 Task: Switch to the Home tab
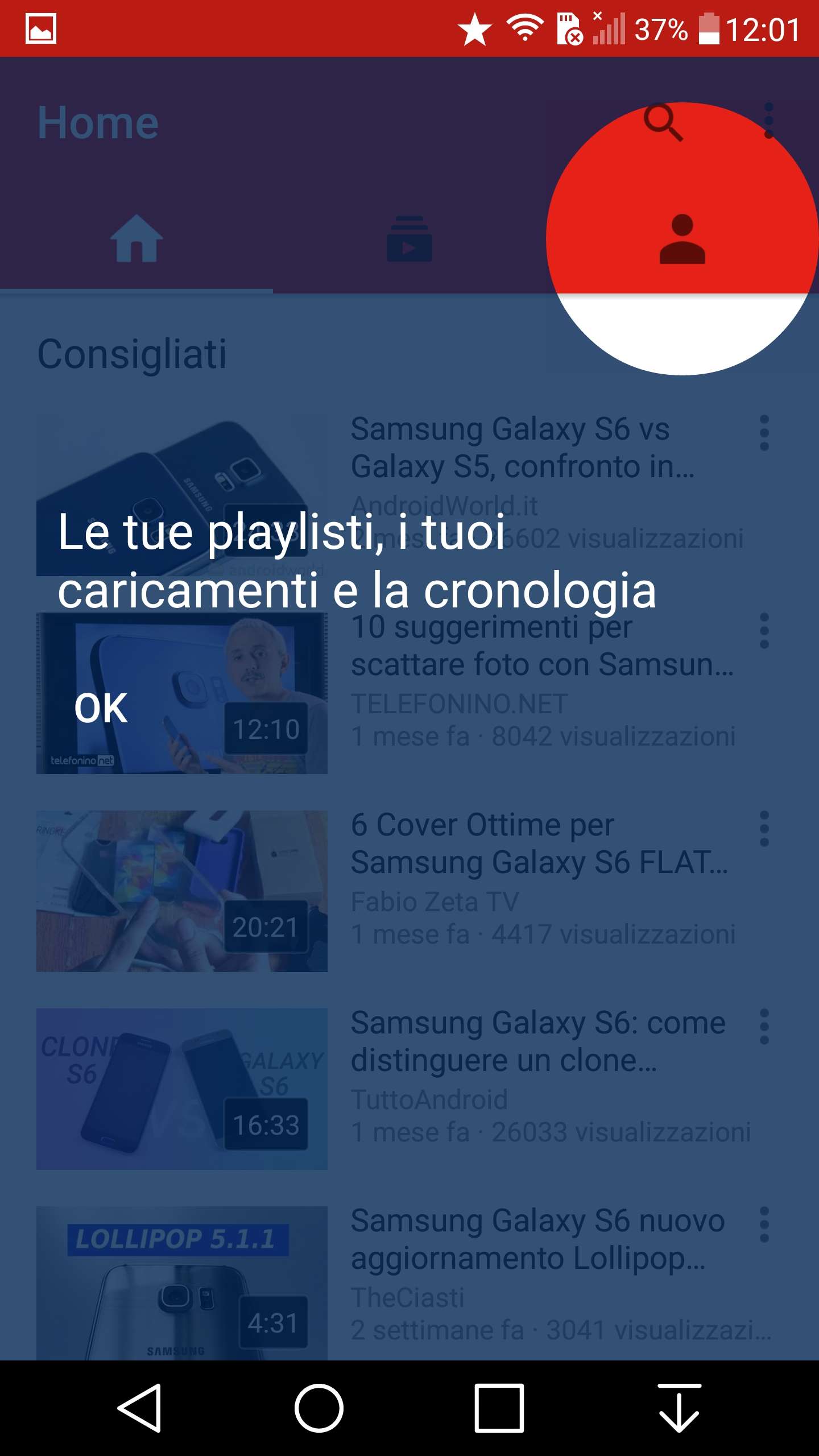(136, 239)
